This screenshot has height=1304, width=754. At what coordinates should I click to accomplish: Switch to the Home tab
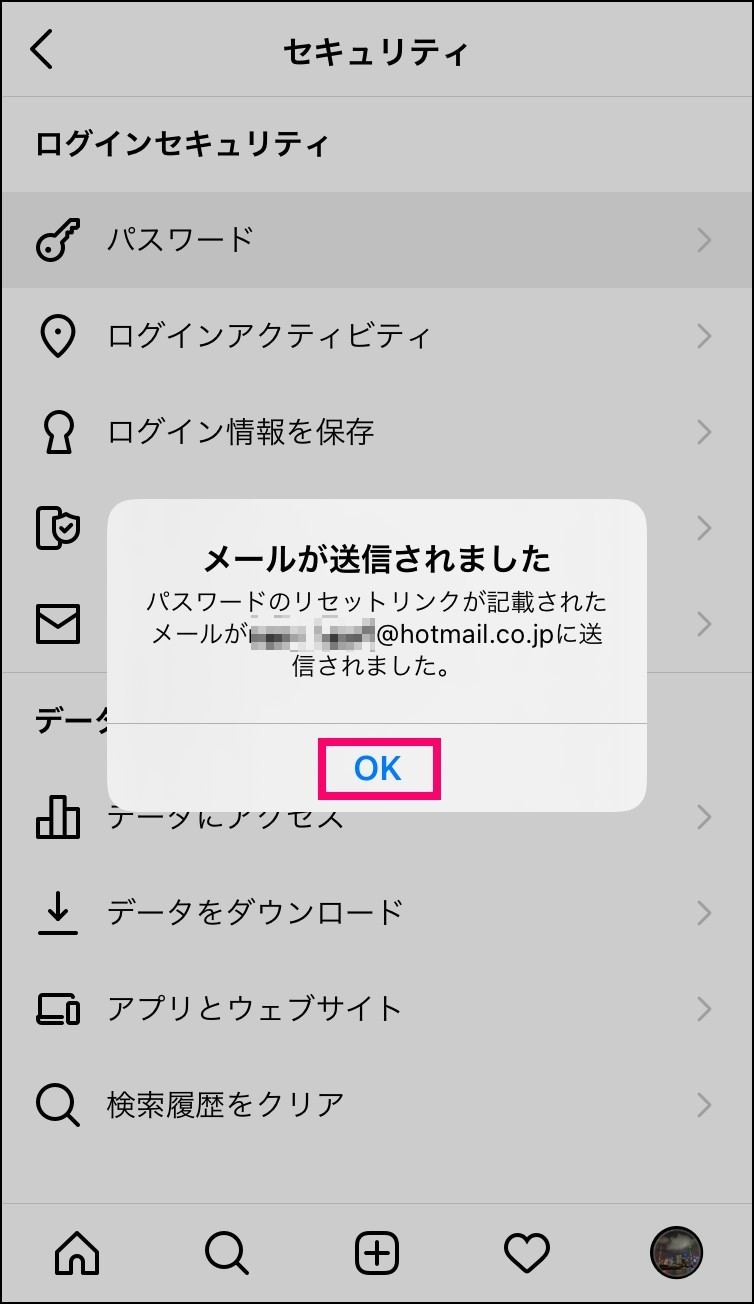pos(77,1251)
